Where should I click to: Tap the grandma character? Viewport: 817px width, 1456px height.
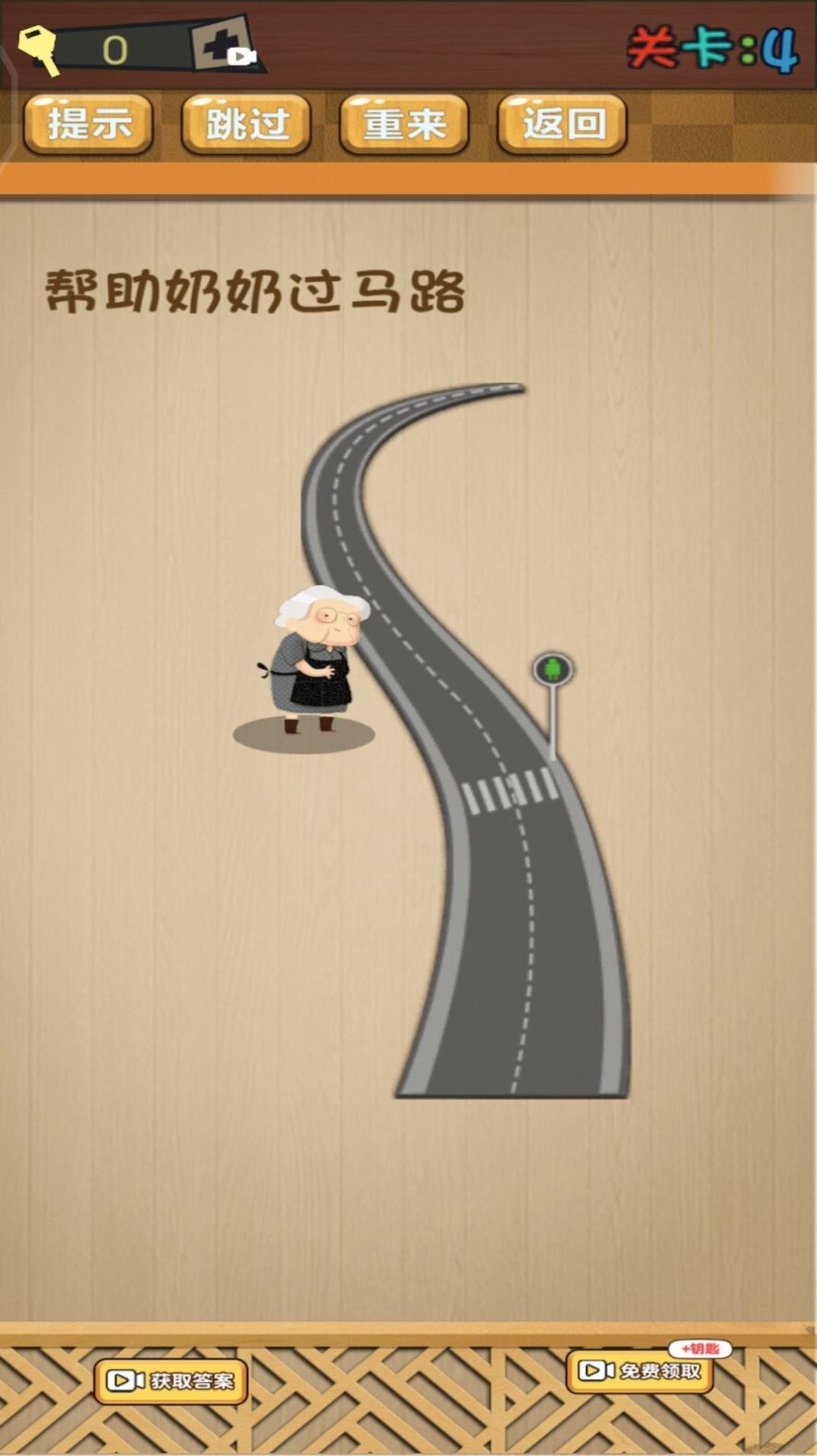pos(316,661)
